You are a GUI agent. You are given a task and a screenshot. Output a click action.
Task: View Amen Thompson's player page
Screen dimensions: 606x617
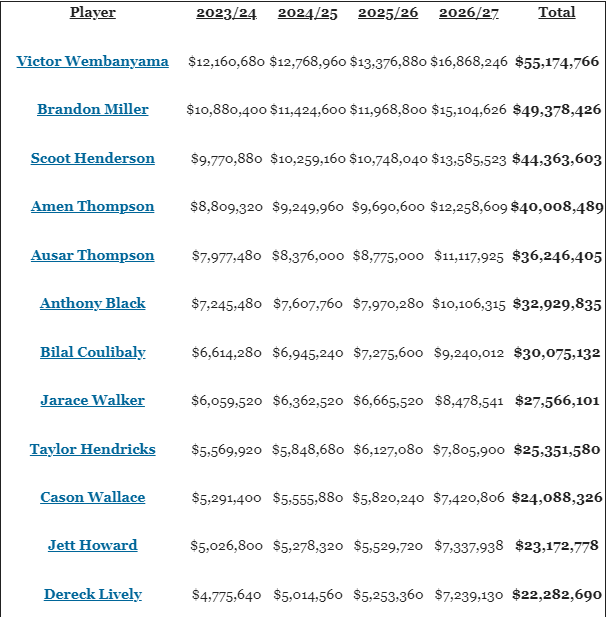point(93,206)
